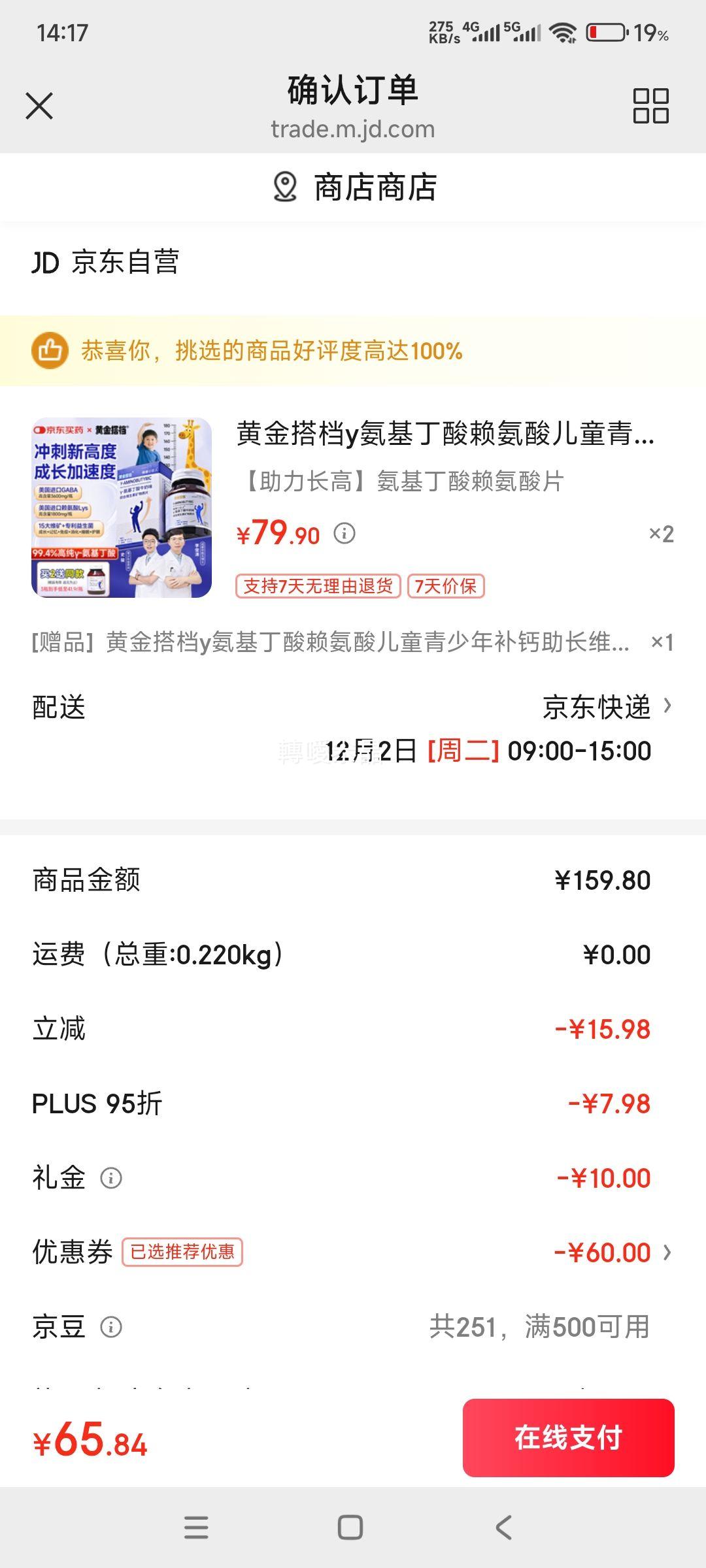Show info about 礼金
The height and width of the screenshot is (1568, 706).
point(111,1178)
